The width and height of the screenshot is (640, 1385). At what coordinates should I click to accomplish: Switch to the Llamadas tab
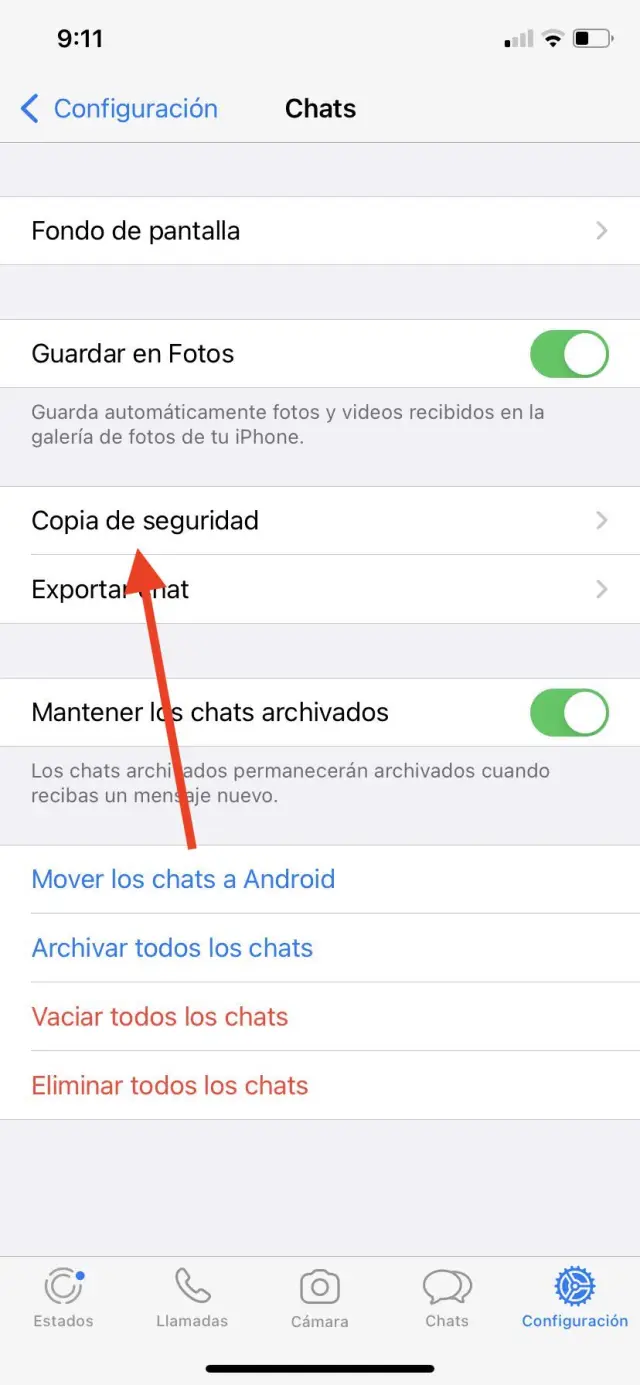tap(192, 1298)
